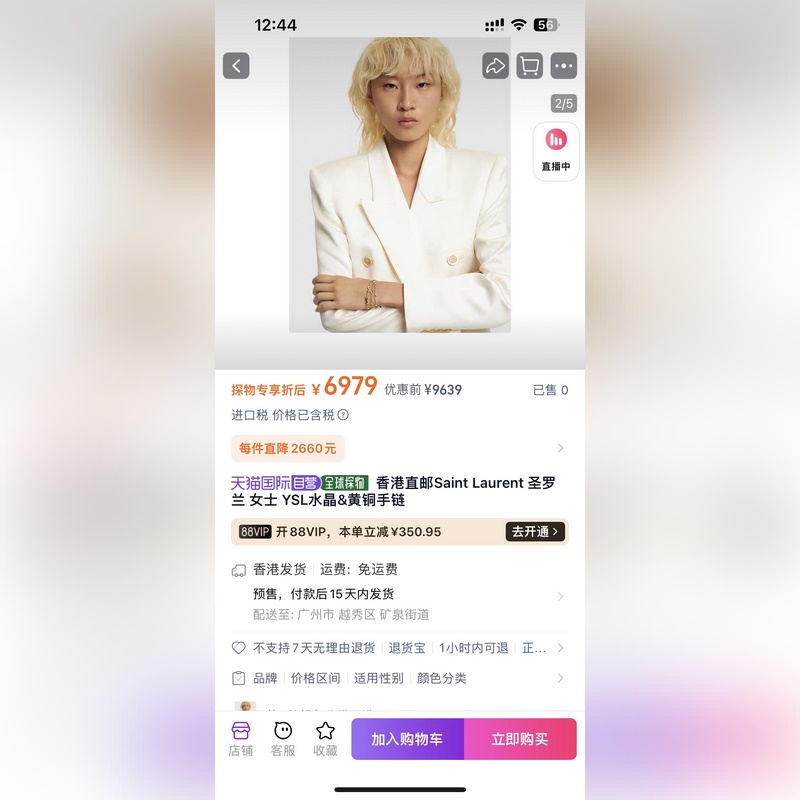Open the 直播中 live stream badge
The width and height of the screenshot is (800, 800).
tap(556, 151)
